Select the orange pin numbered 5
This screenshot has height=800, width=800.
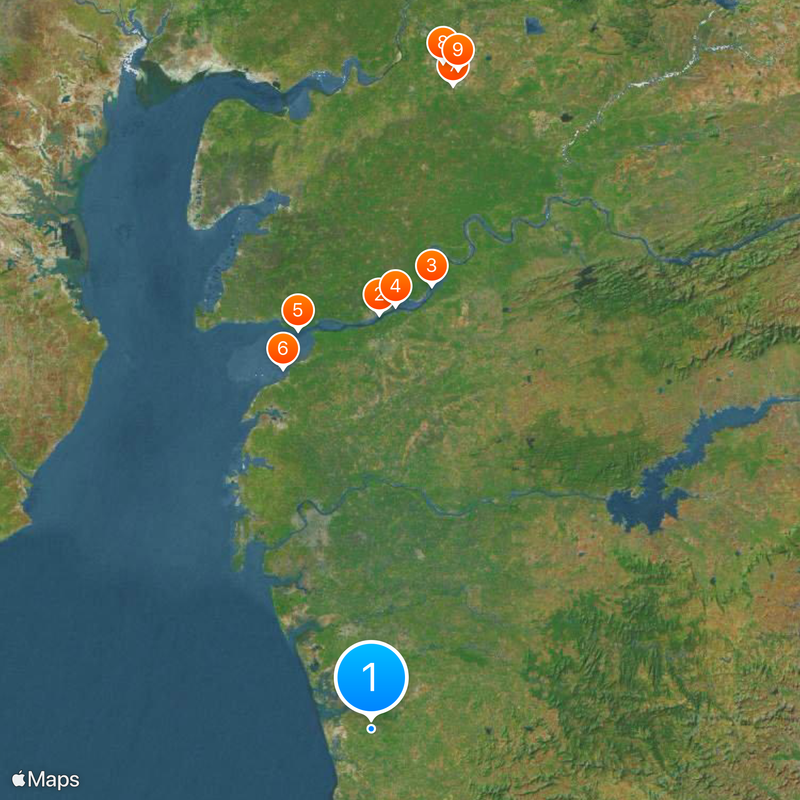tap(297, 311)
